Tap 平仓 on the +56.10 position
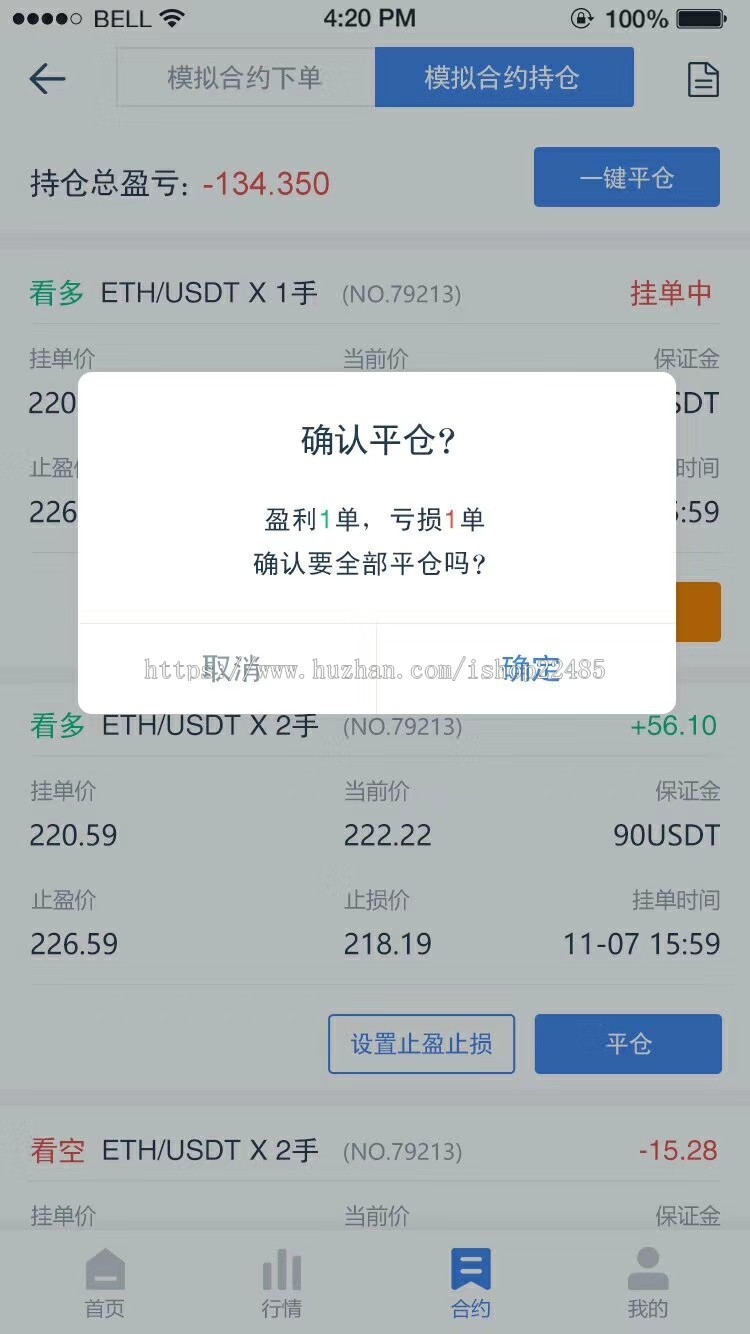 point(627,1044)
